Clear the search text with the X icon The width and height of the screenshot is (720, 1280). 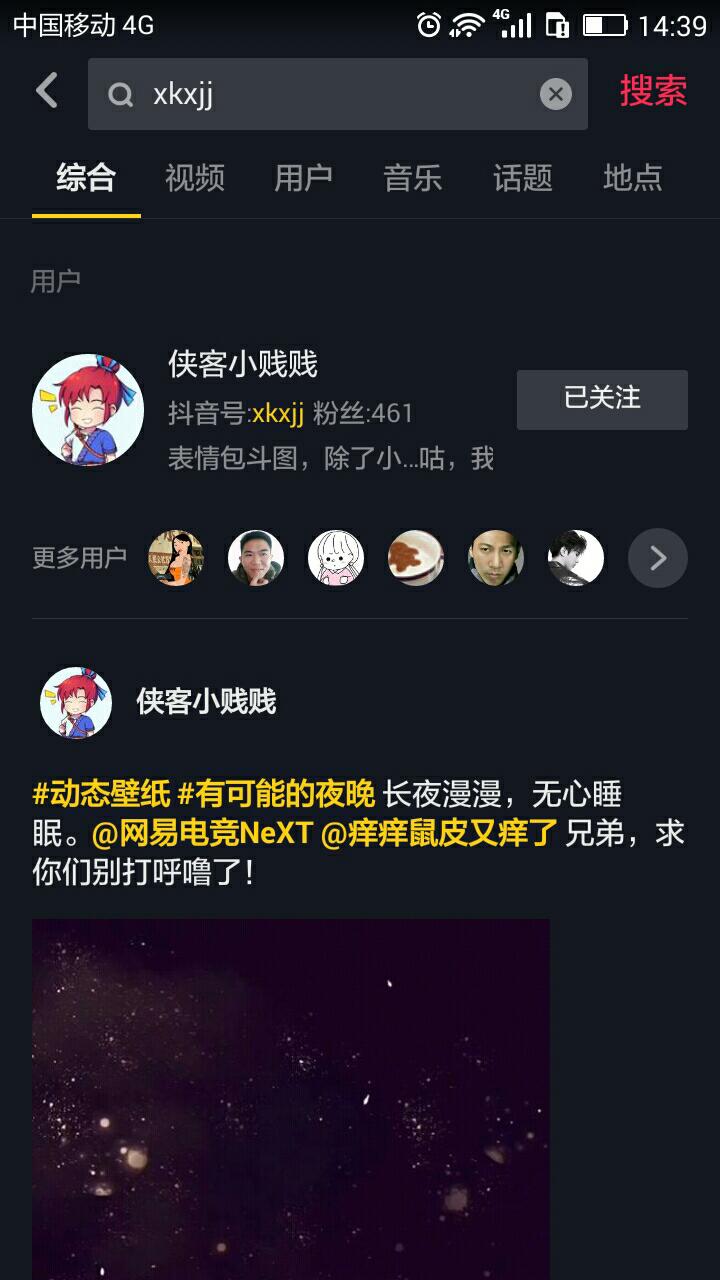556,94
